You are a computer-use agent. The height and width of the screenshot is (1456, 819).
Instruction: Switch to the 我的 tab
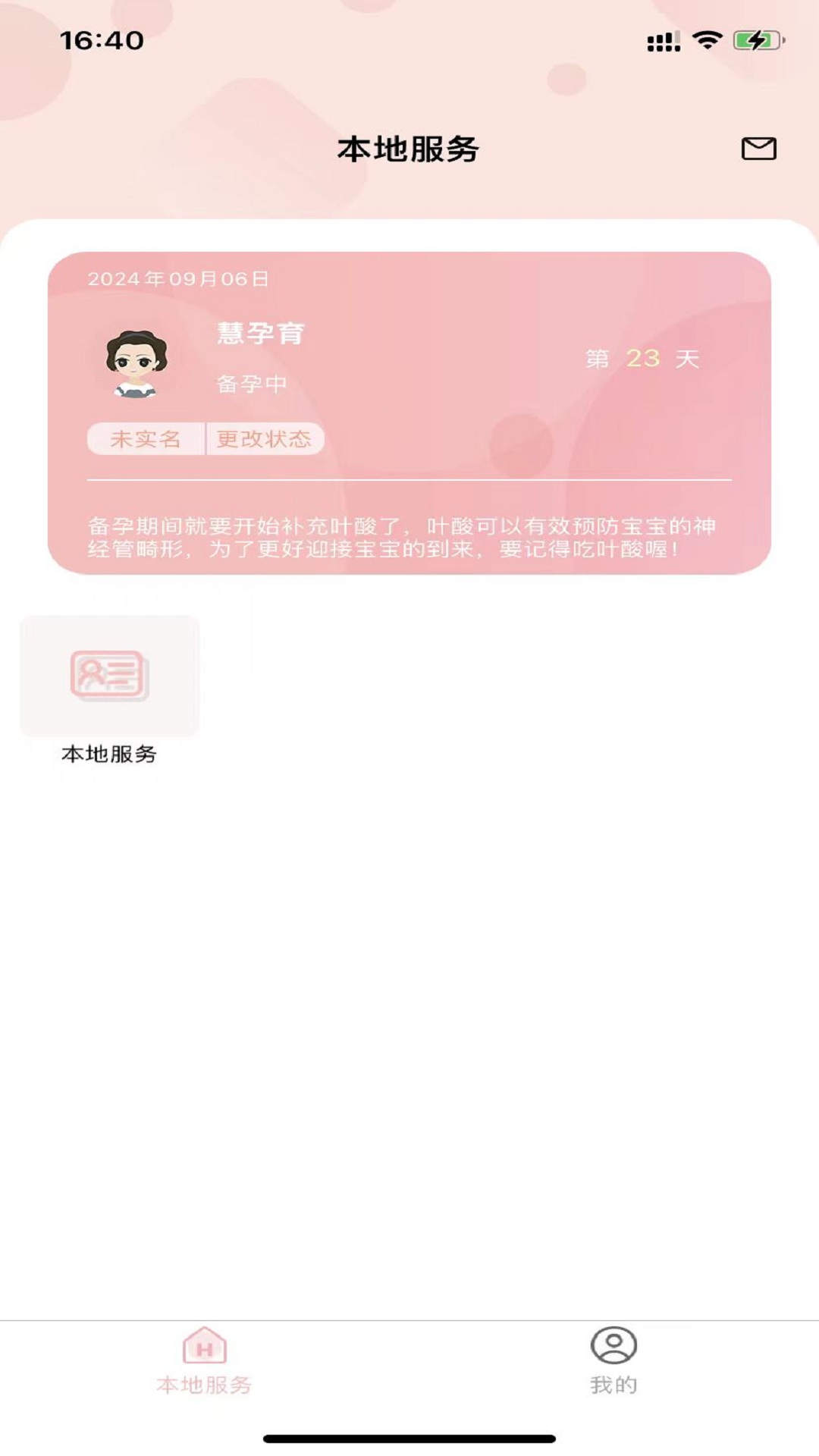click(613, 1361)
